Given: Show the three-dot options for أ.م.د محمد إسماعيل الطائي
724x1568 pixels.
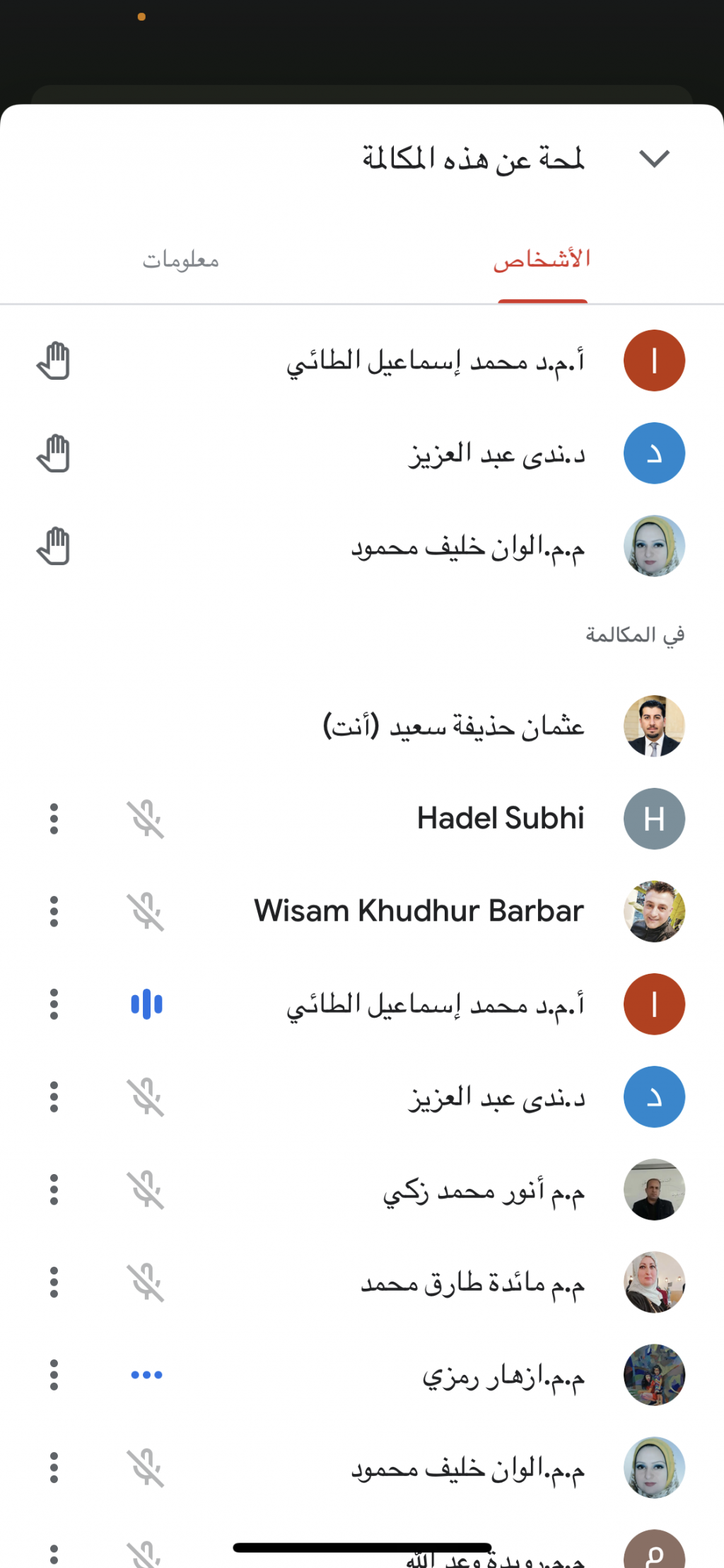Looking at the screenshot, I should point(54,1004).
